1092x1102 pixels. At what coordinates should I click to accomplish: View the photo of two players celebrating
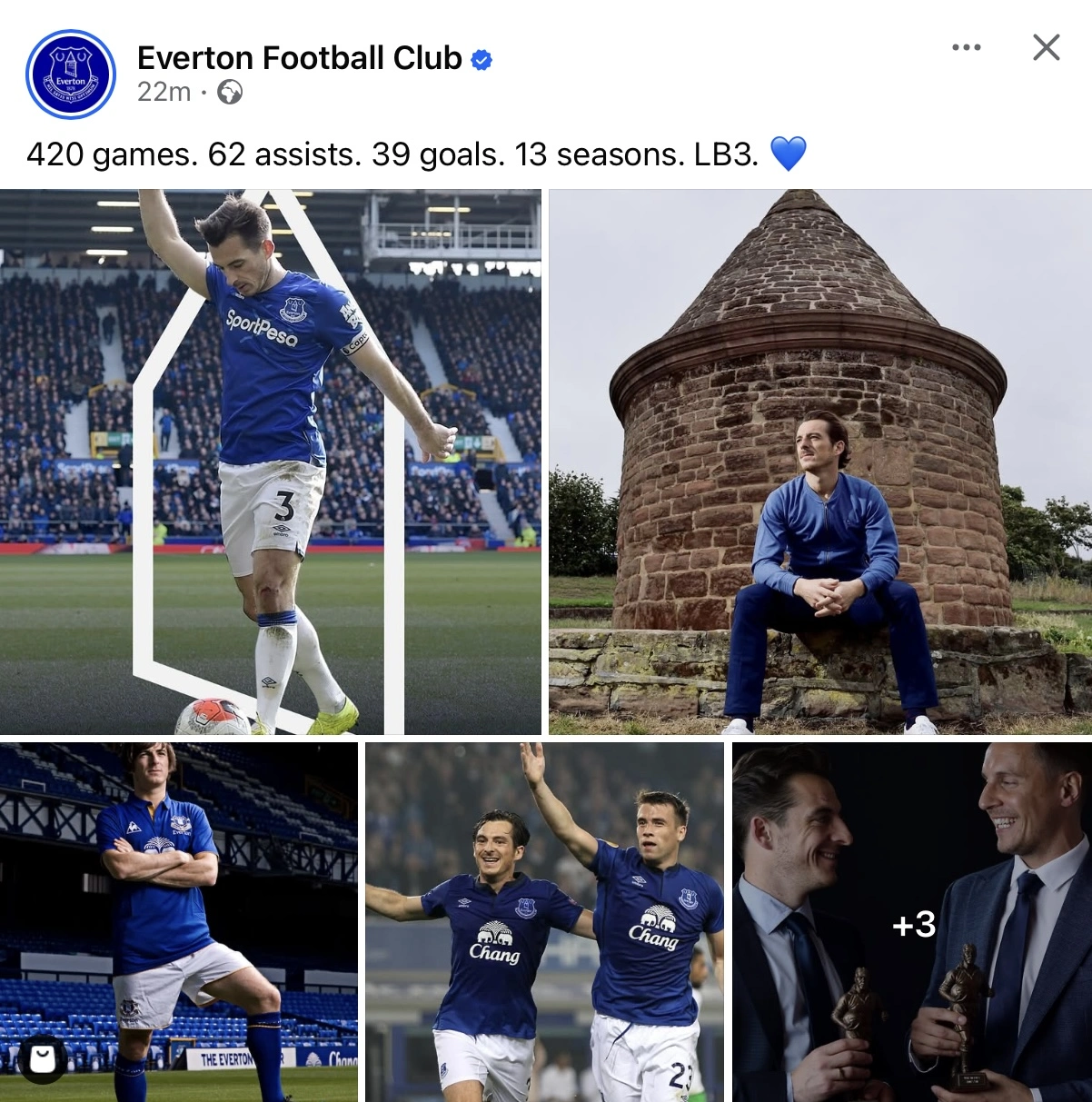pyautogui.click(x=544, y=922)
